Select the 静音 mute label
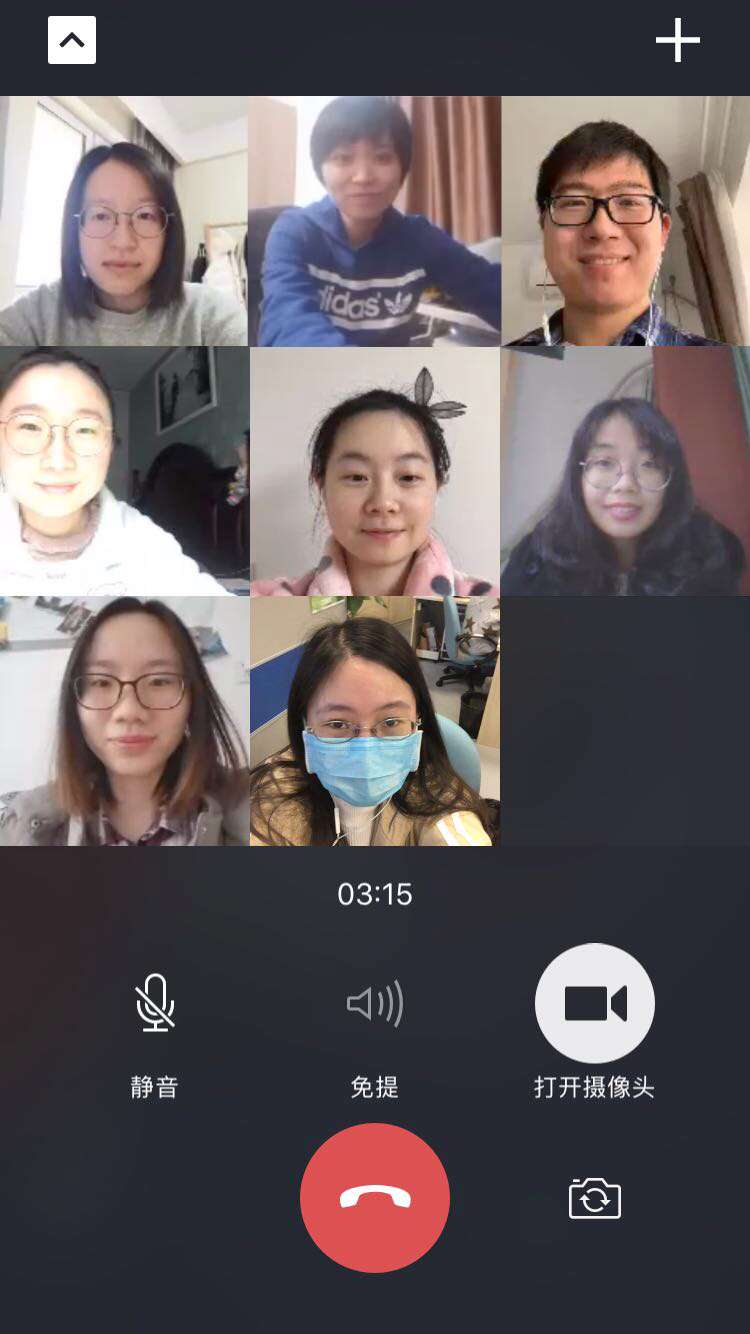Image resolution: width=750 pixels, height=1334 pixels. pos(155,1089)
